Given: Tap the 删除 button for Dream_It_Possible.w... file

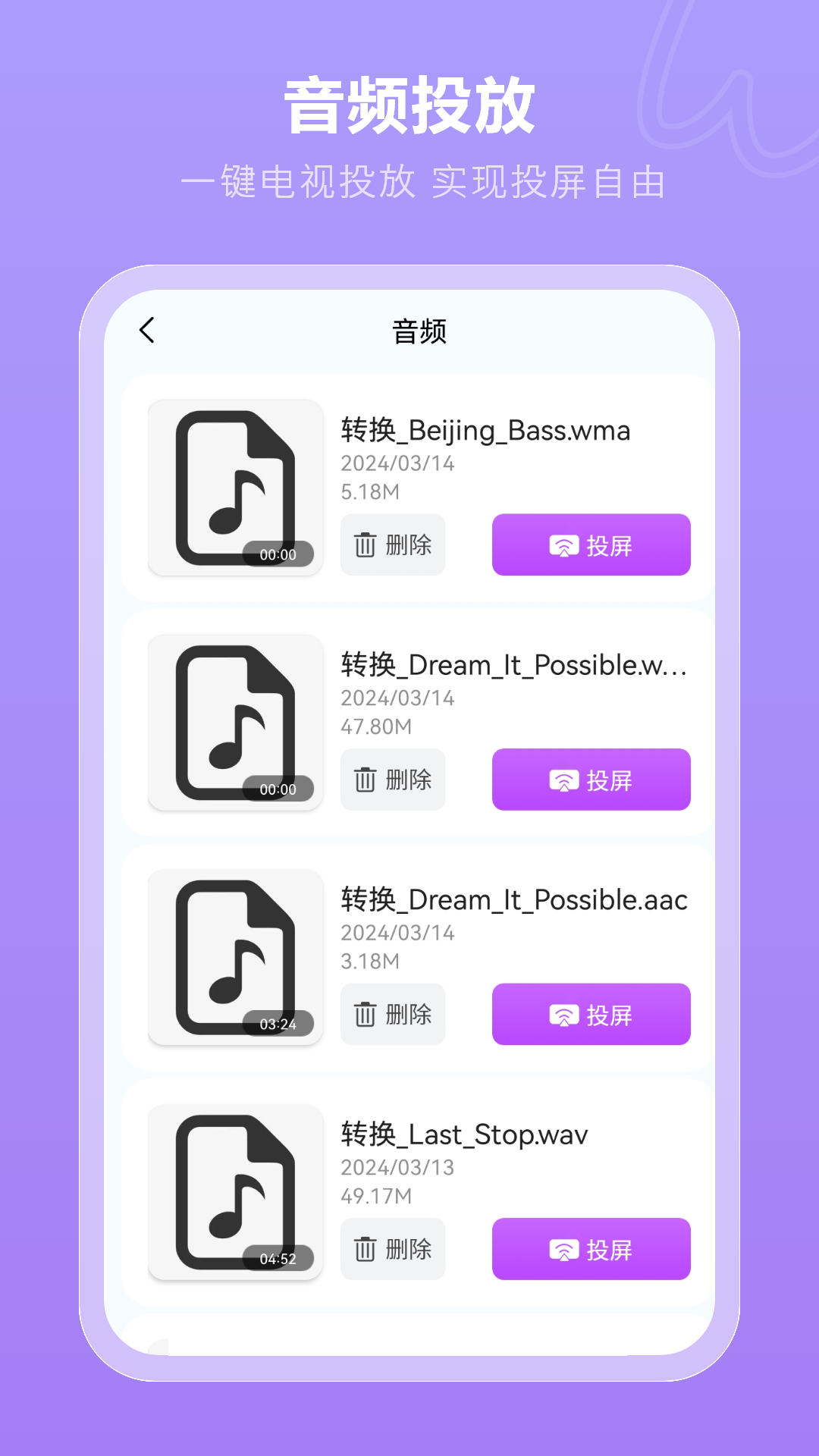Looking at the screenshot, I should click(393, 780).
